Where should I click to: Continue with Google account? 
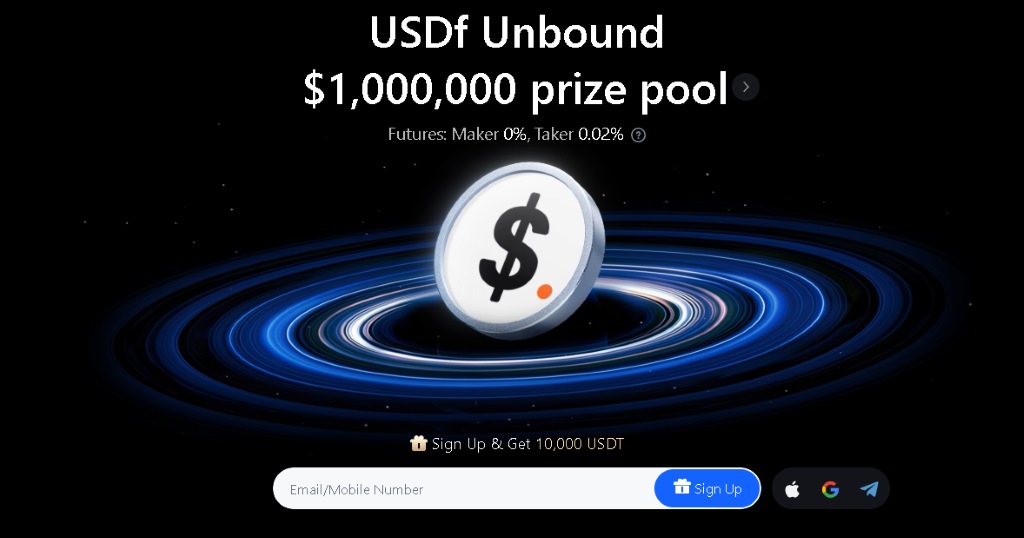(x=830, y=489)
